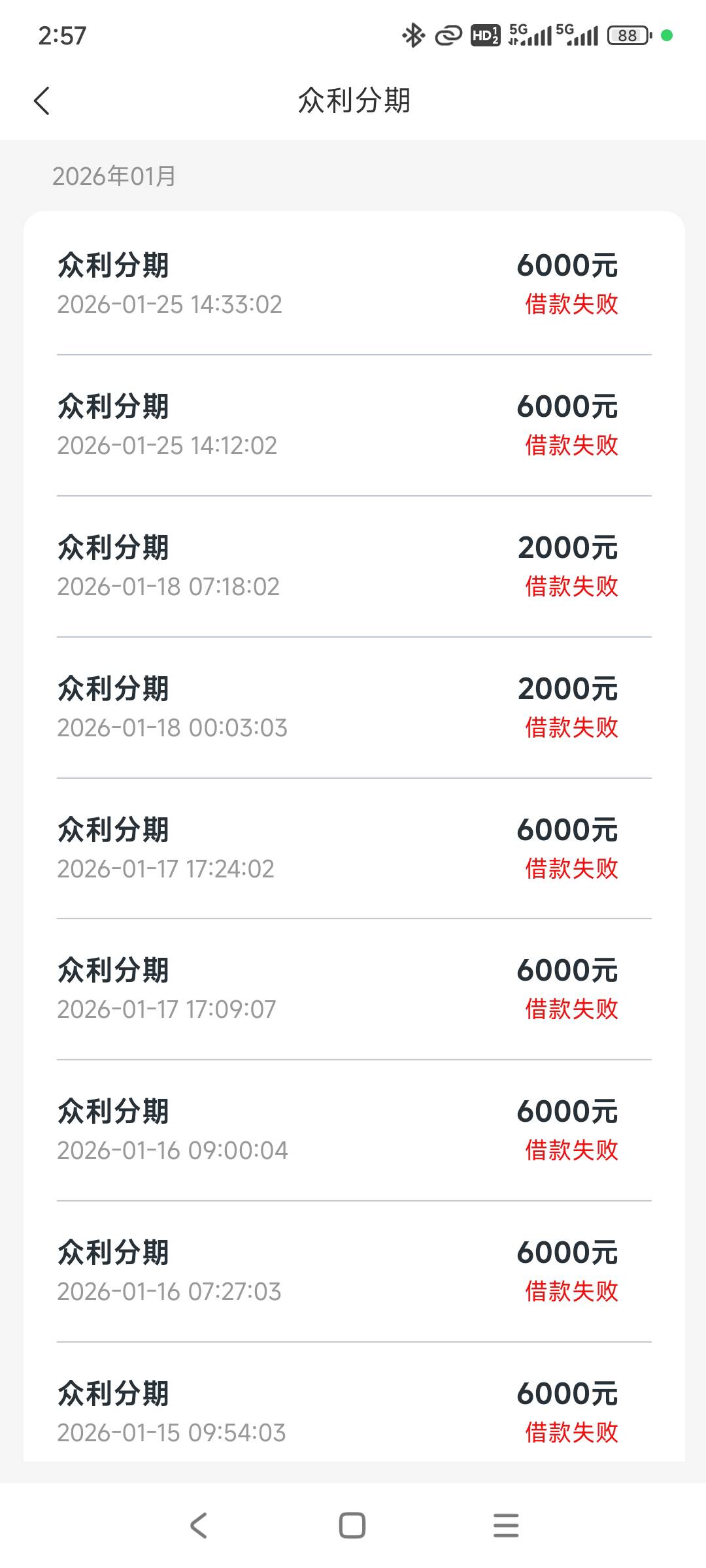This screenshot has width=706, height=1568.
Task: View the 2000元 record dated 2026-01-18 07:18:02
Action: [x=354, y=566]
